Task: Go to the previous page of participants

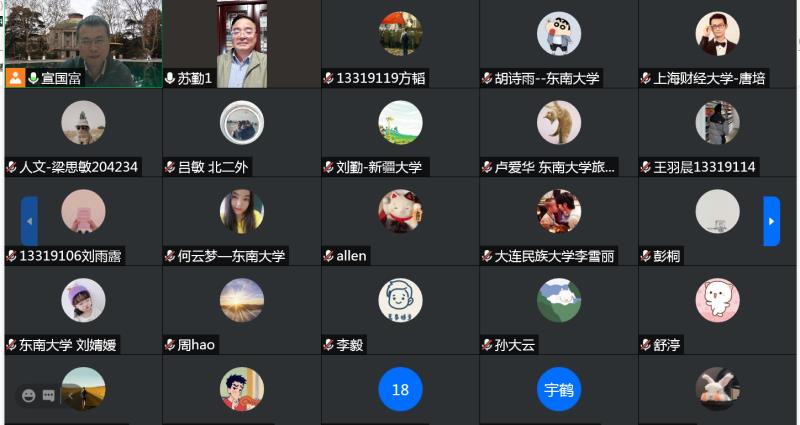Action: pyautogui.click(x=29, y=221)
